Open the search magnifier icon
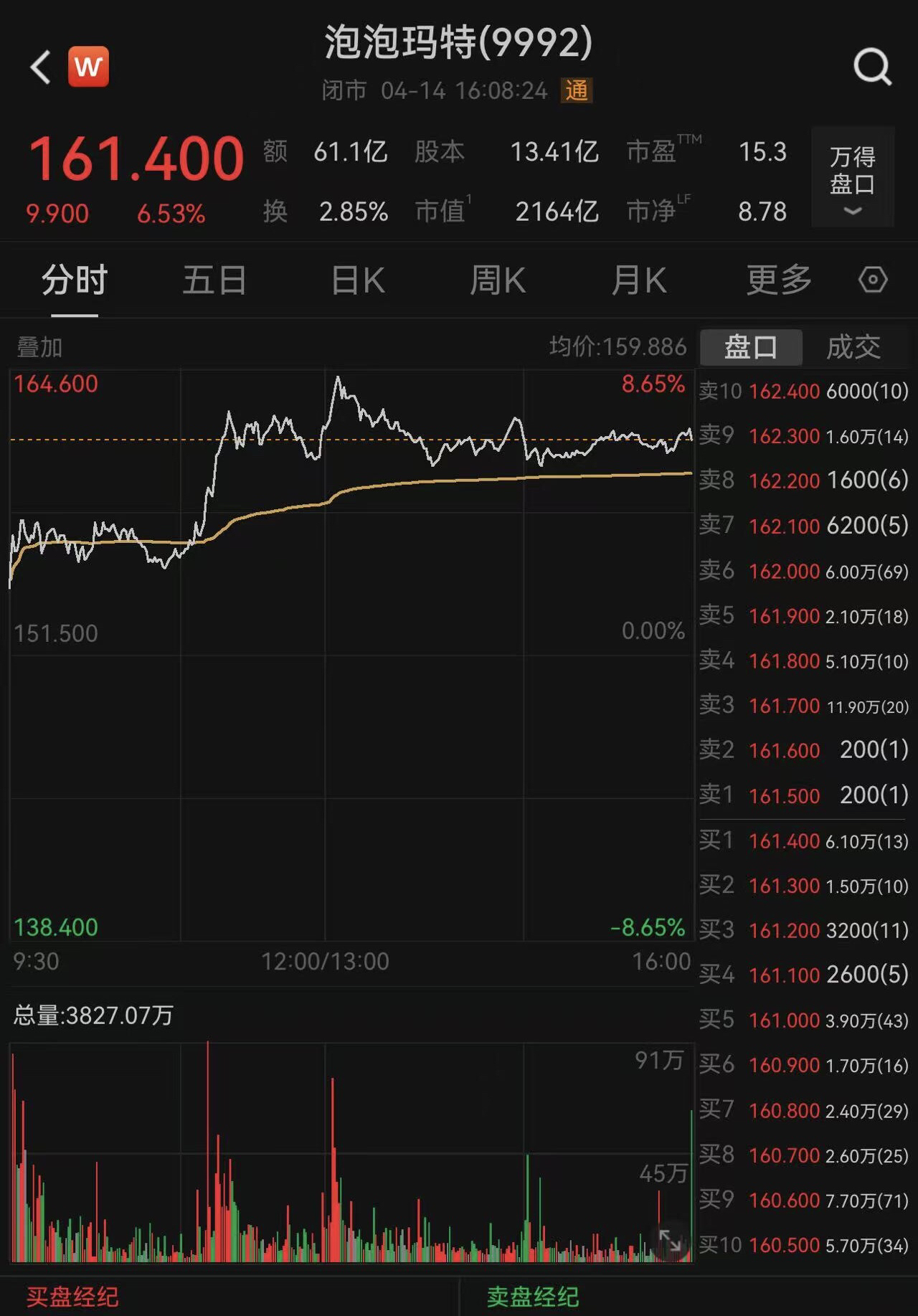Image resolution: width=918 pixels, height=1316 pixels. 872,67
